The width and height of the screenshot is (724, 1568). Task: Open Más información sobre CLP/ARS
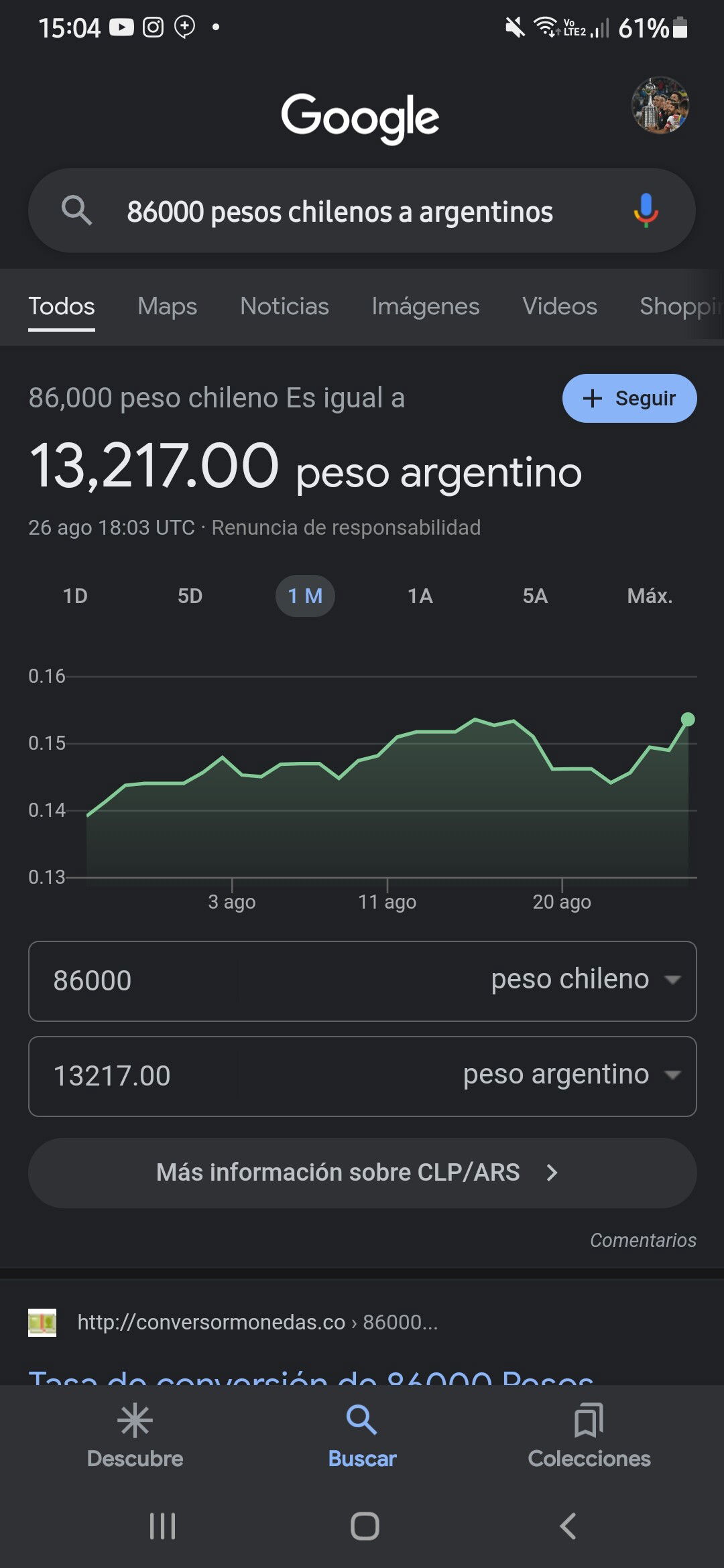tap(363, 1173)
